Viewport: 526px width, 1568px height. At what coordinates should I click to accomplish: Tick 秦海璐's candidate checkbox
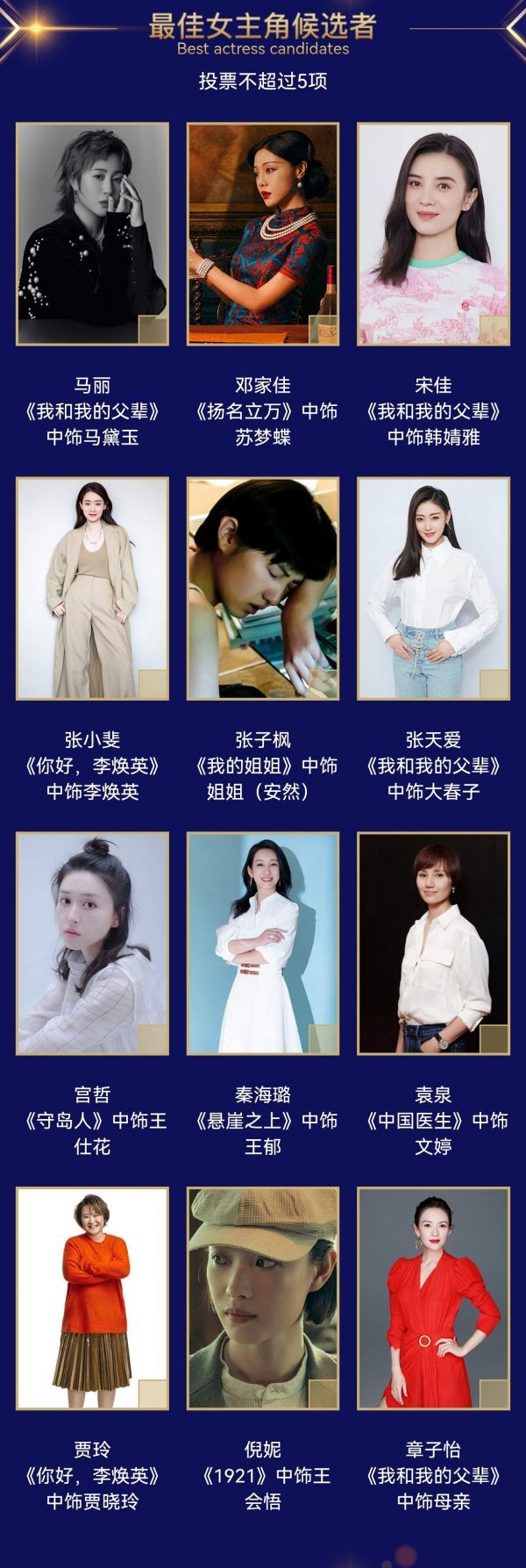(323, 1039)
